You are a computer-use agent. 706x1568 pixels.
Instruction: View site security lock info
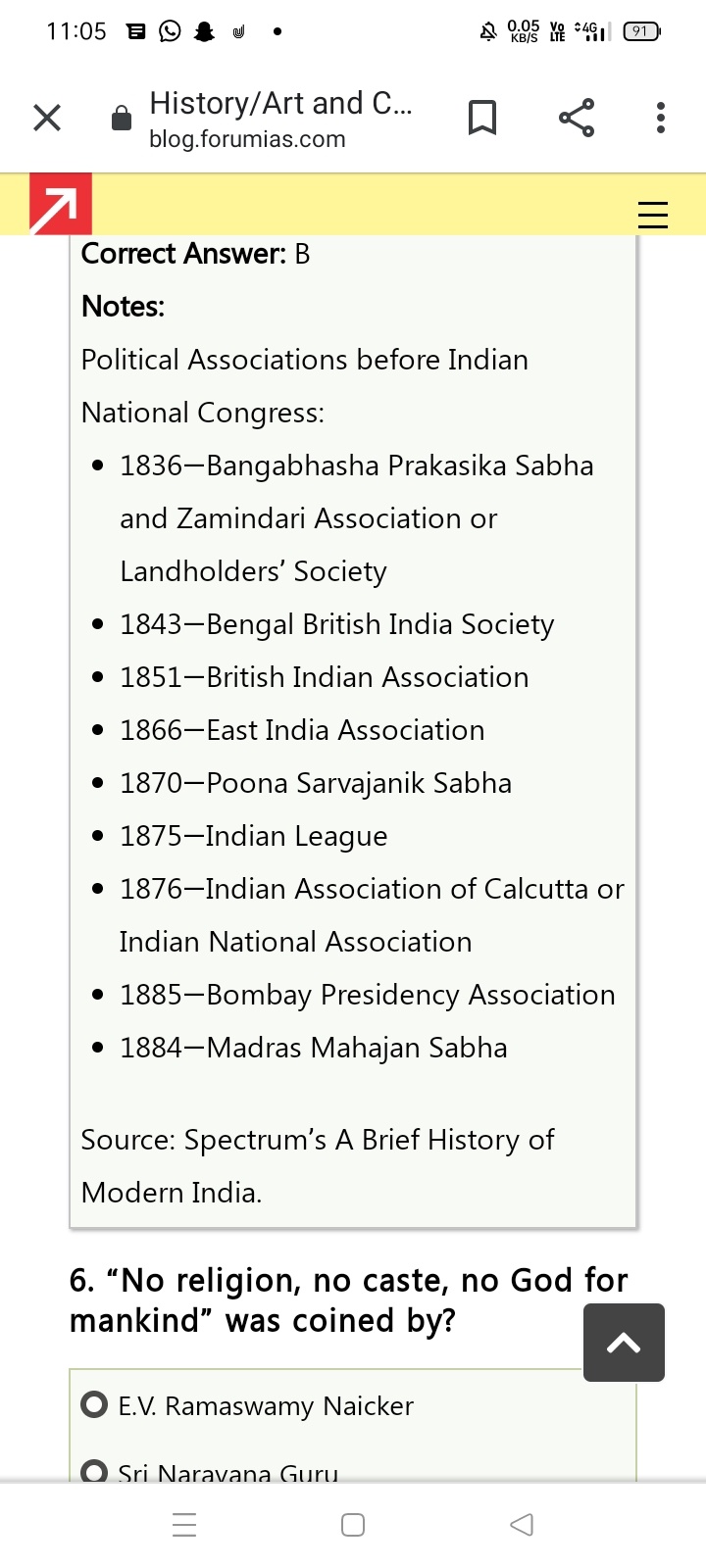pos(122,119)
